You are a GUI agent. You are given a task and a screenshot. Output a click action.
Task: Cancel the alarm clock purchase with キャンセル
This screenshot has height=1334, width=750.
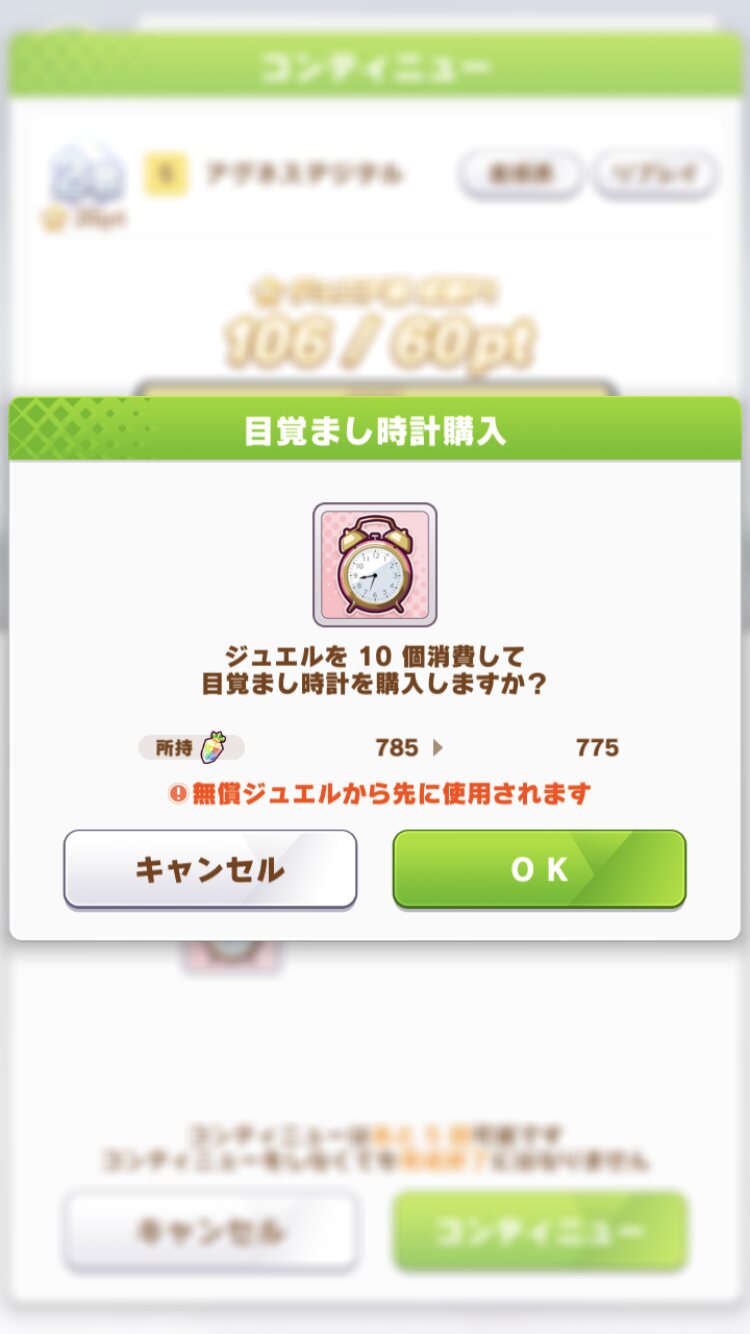coord(210,868)
